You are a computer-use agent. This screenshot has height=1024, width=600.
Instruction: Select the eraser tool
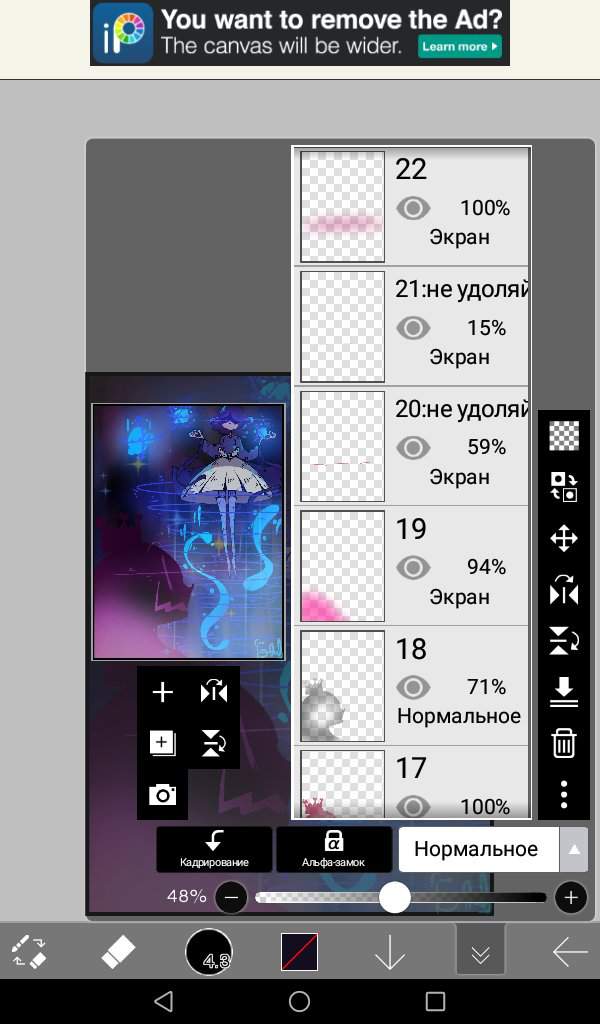[x=119, y=952]
